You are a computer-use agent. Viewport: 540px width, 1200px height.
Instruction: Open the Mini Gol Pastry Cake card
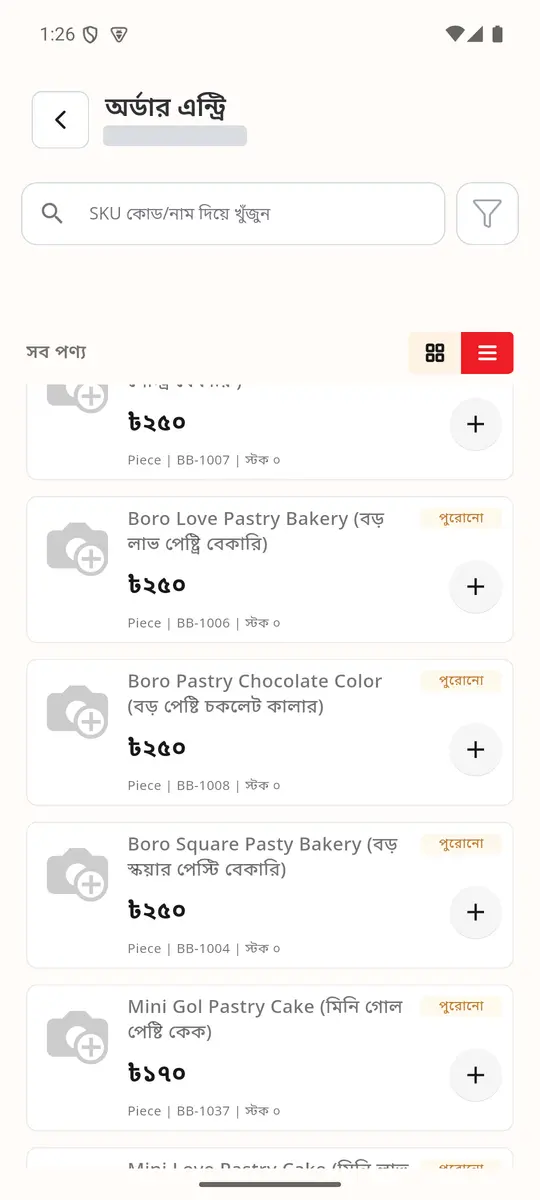coord(270,1058)
